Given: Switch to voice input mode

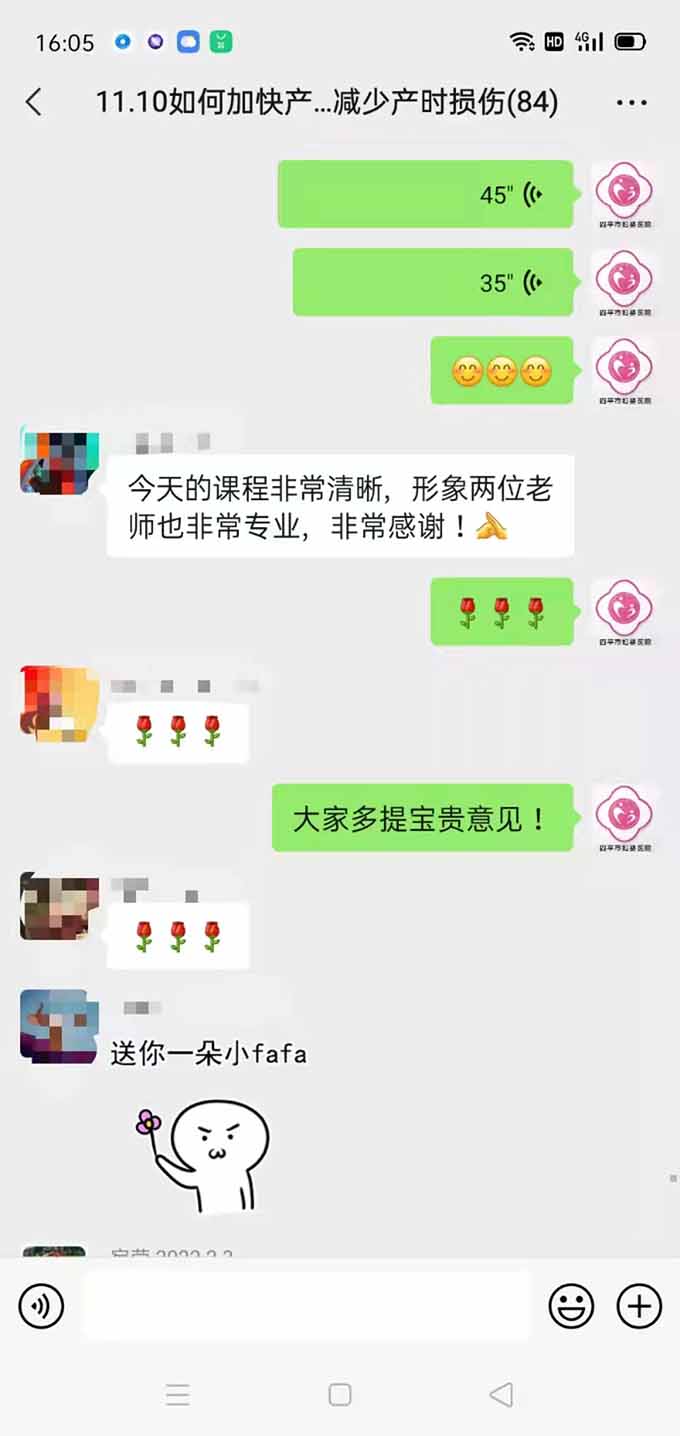Looking at the screenshot, I should pos(42,1306).
